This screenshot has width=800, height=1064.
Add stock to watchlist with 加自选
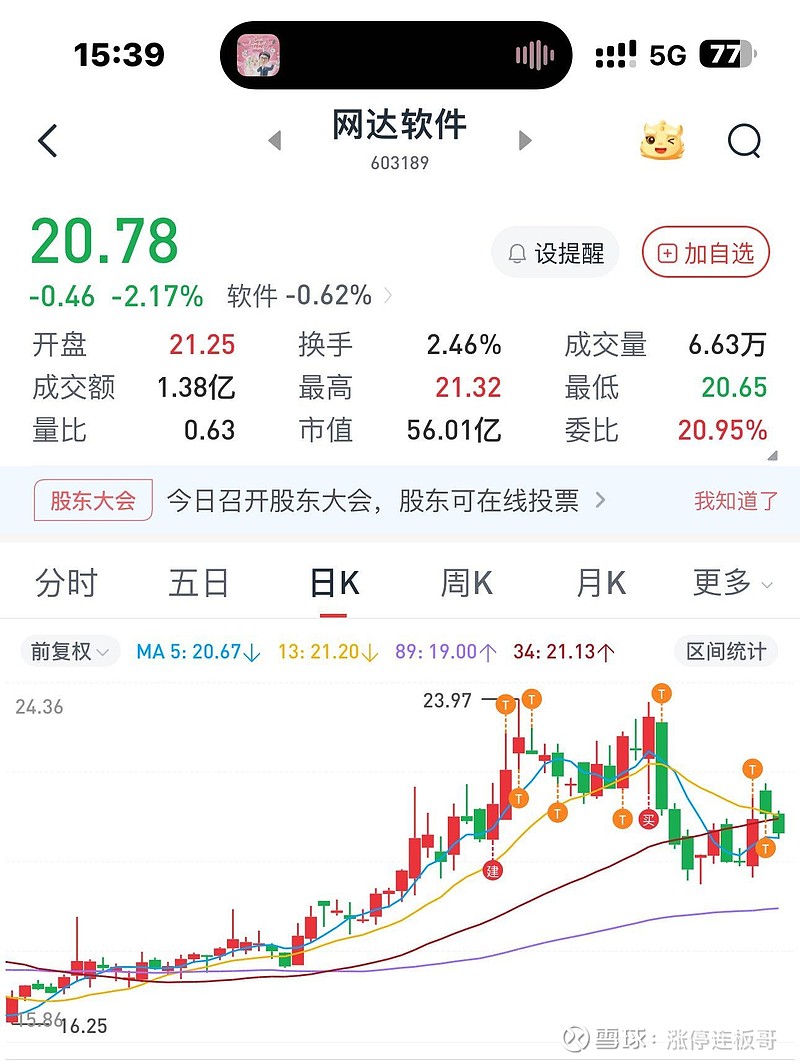pos(706,253)
